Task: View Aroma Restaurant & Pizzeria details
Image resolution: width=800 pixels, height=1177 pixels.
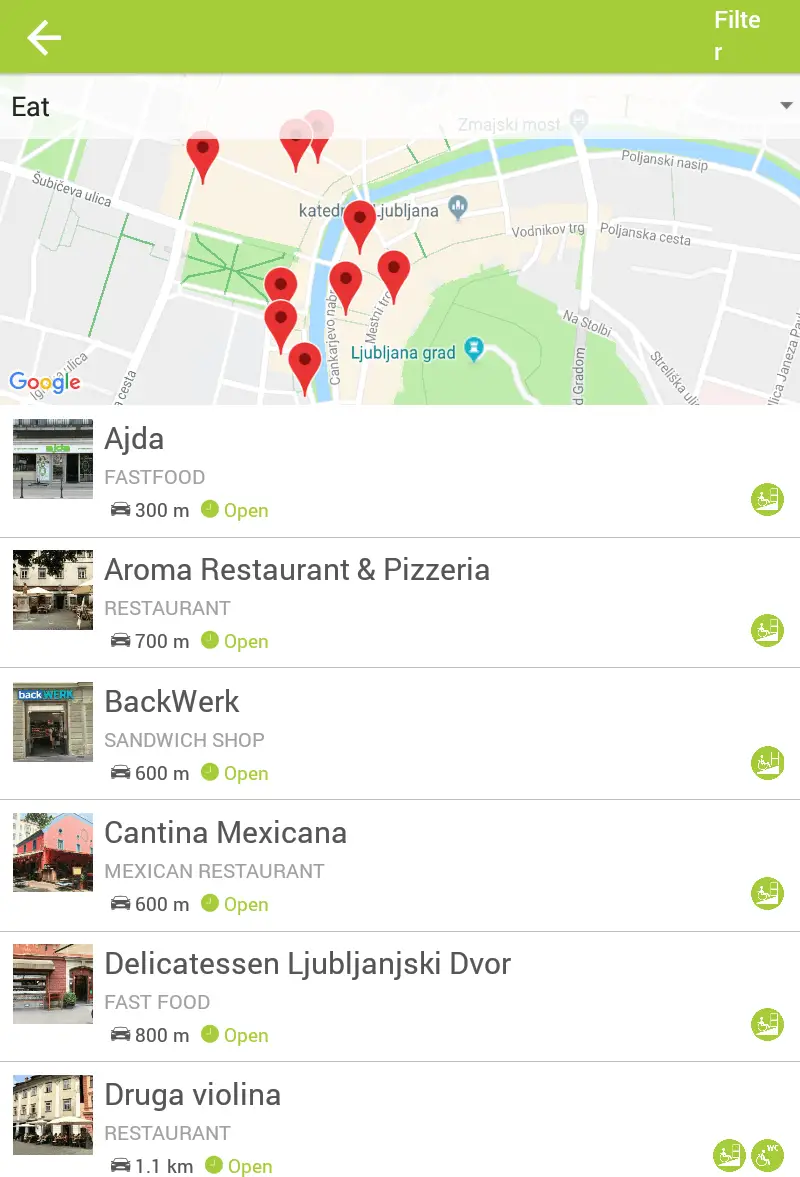Action: (400, 603)
